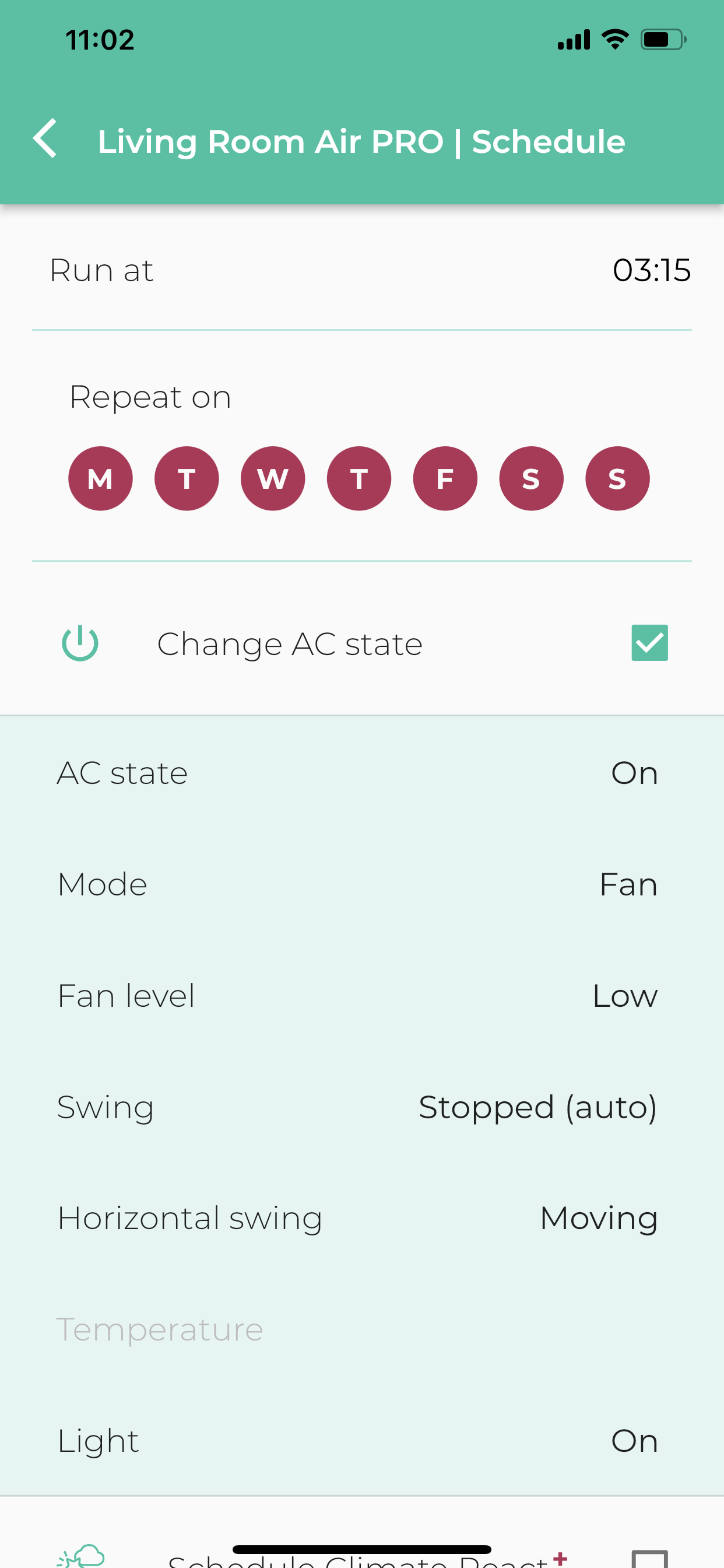
Task: Toggle the Friday repeat day
Action: (445, 478)
